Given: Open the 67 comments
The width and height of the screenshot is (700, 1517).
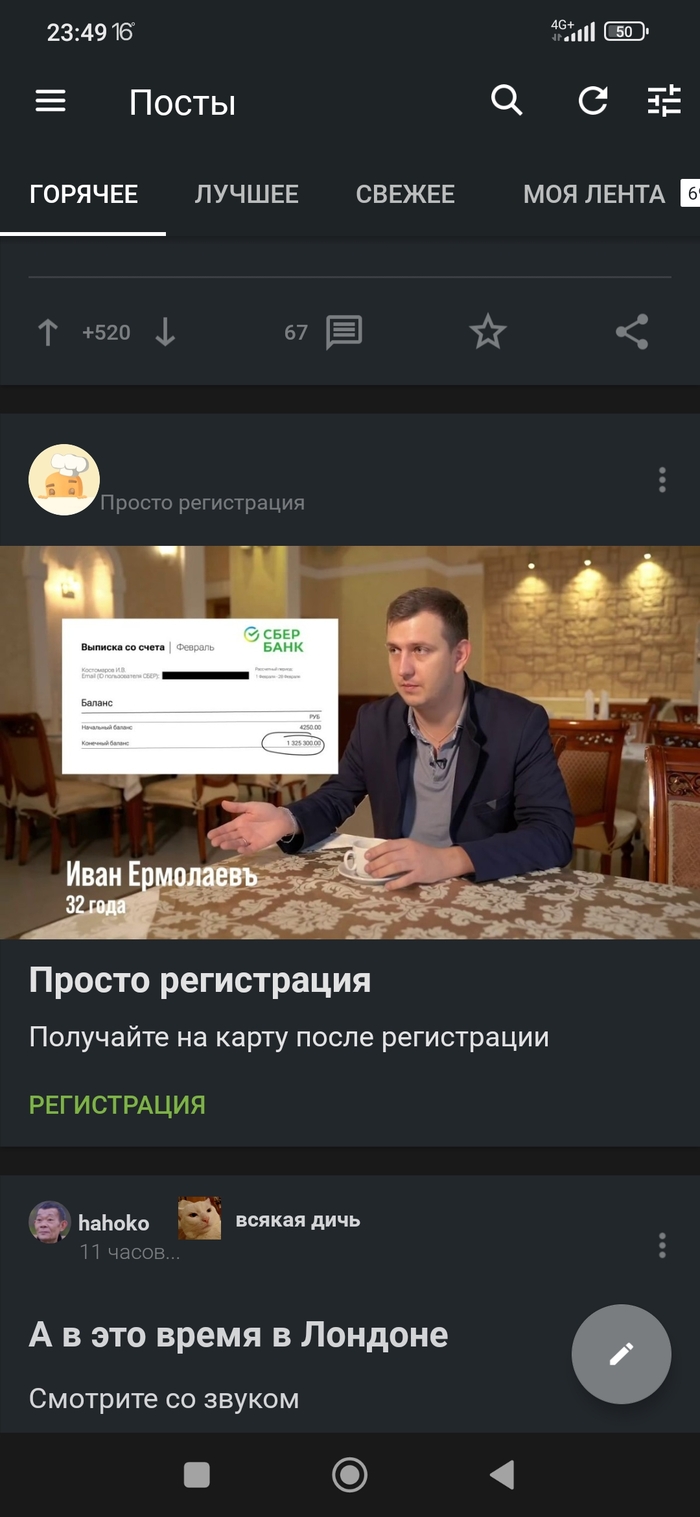Looking at the screenshot, I should (325, 332).
